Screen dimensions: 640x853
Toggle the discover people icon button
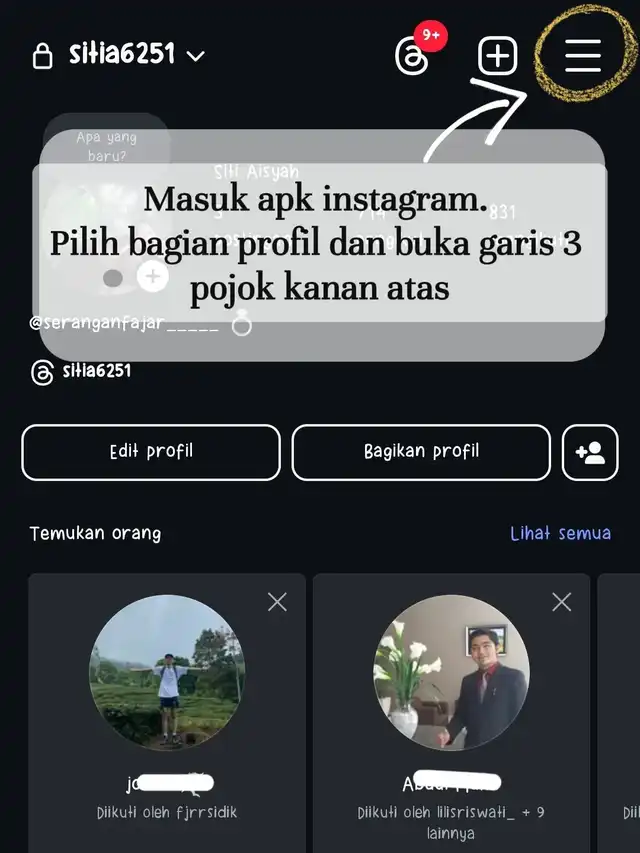tap(590, 452)
